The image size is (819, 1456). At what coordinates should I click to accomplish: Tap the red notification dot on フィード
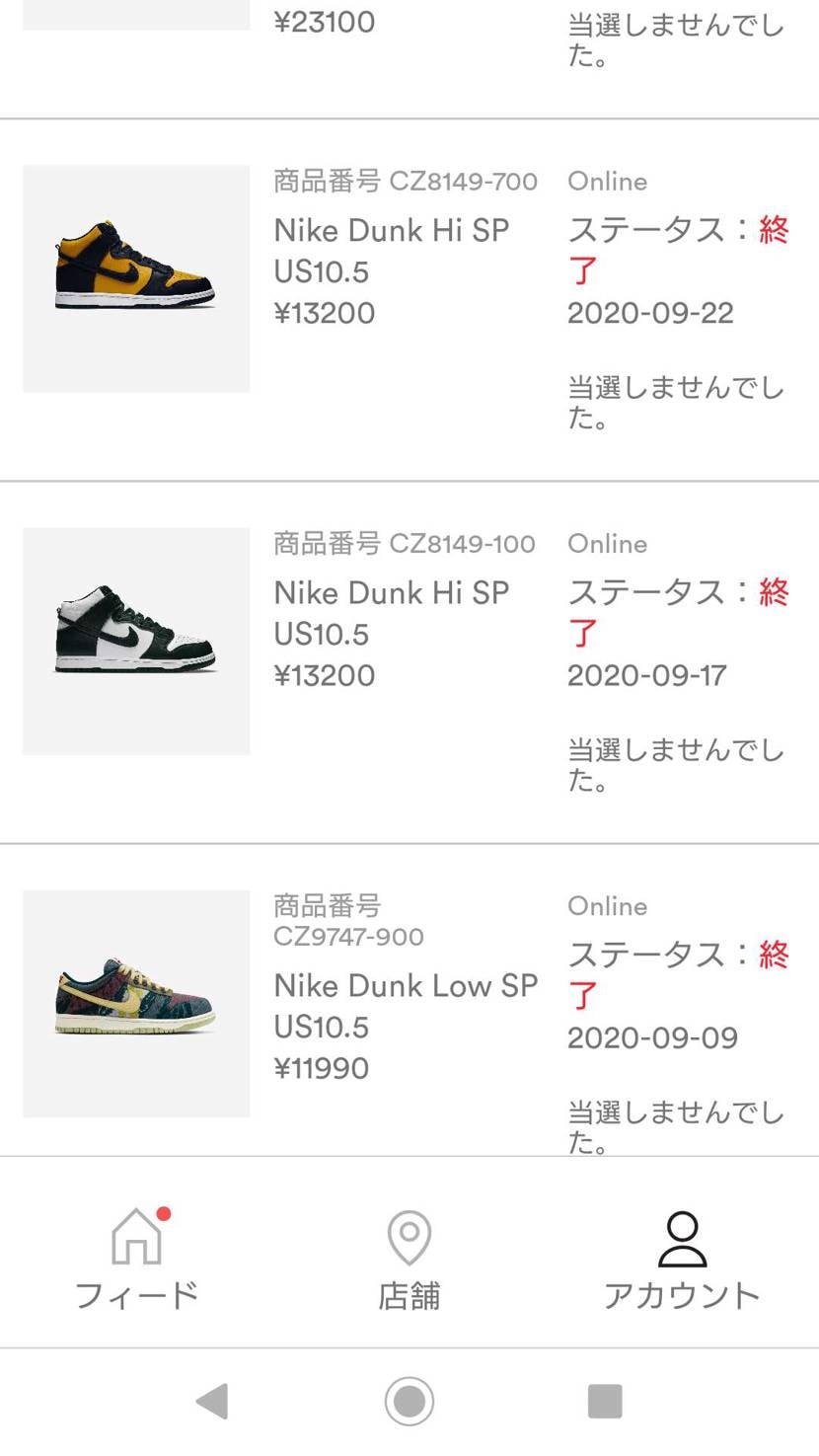pyautogui.click(x=163, y=1209)
